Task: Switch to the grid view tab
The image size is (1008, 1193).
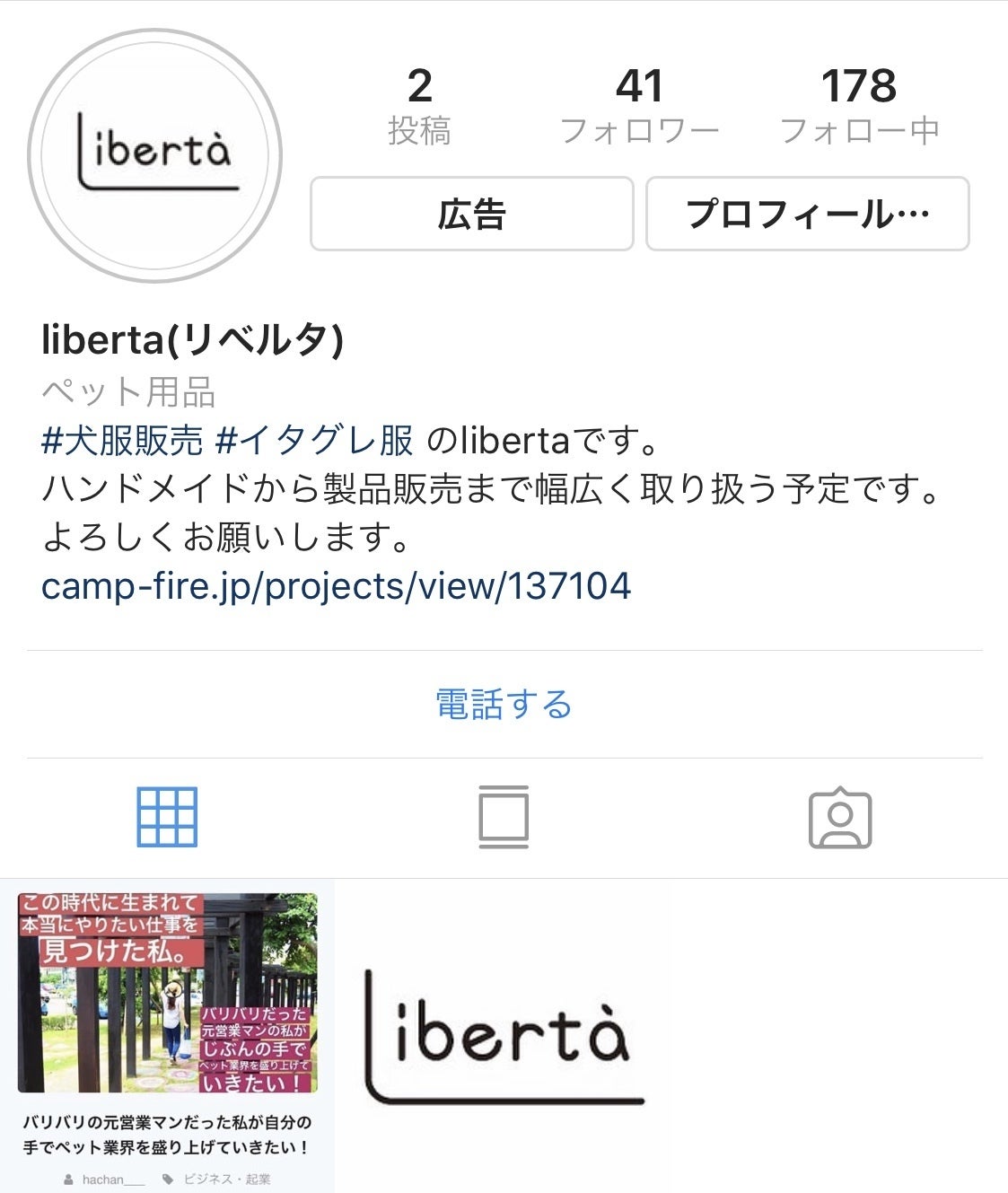Action: pyautogui.click(x=167, y=818)
